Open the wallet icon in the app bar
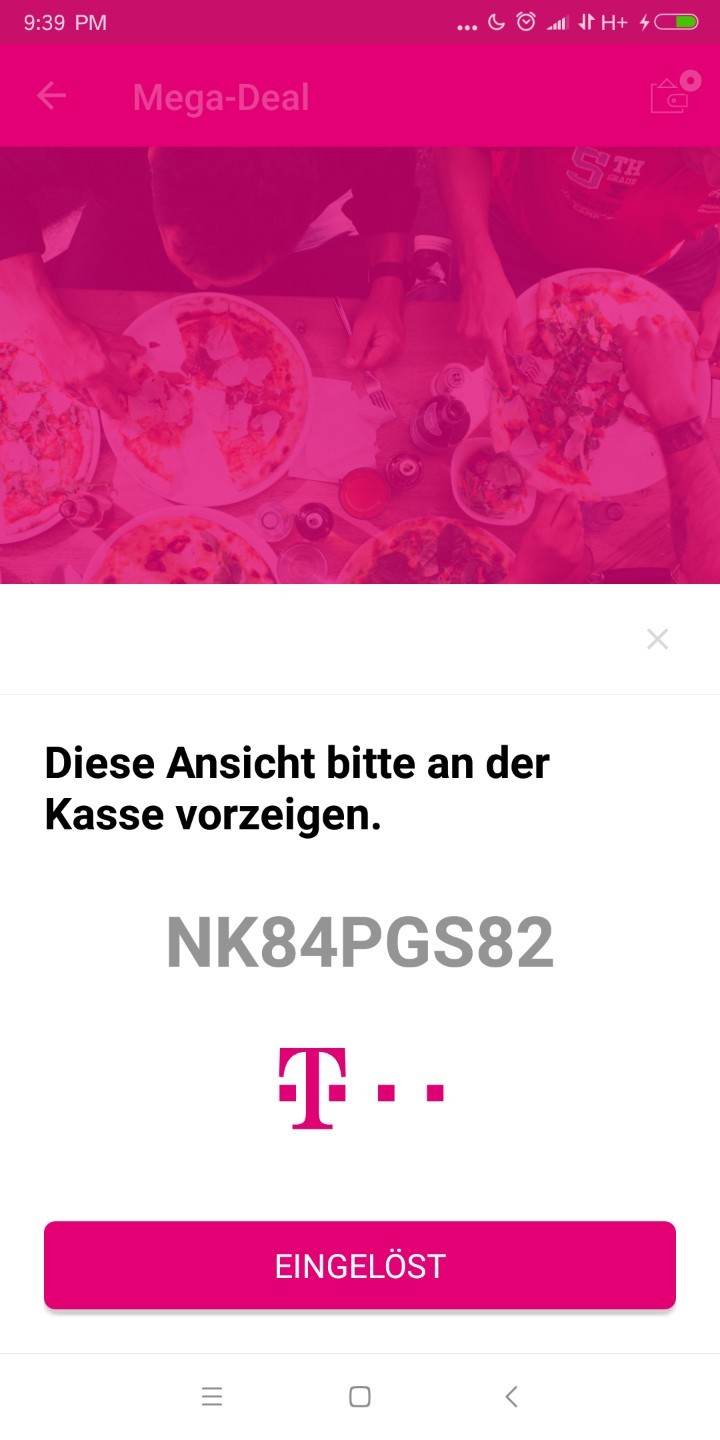 tap(675, 93)
